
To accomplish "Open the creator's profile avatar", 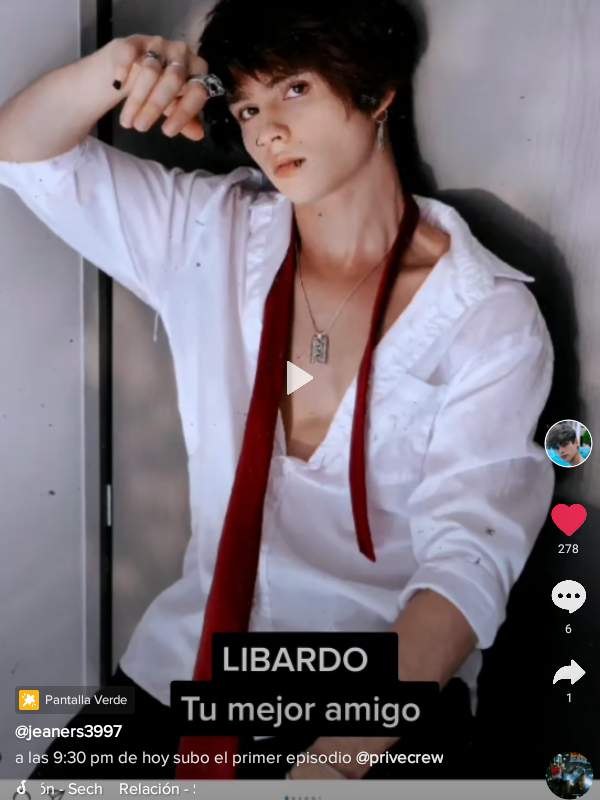I will 568,443.
